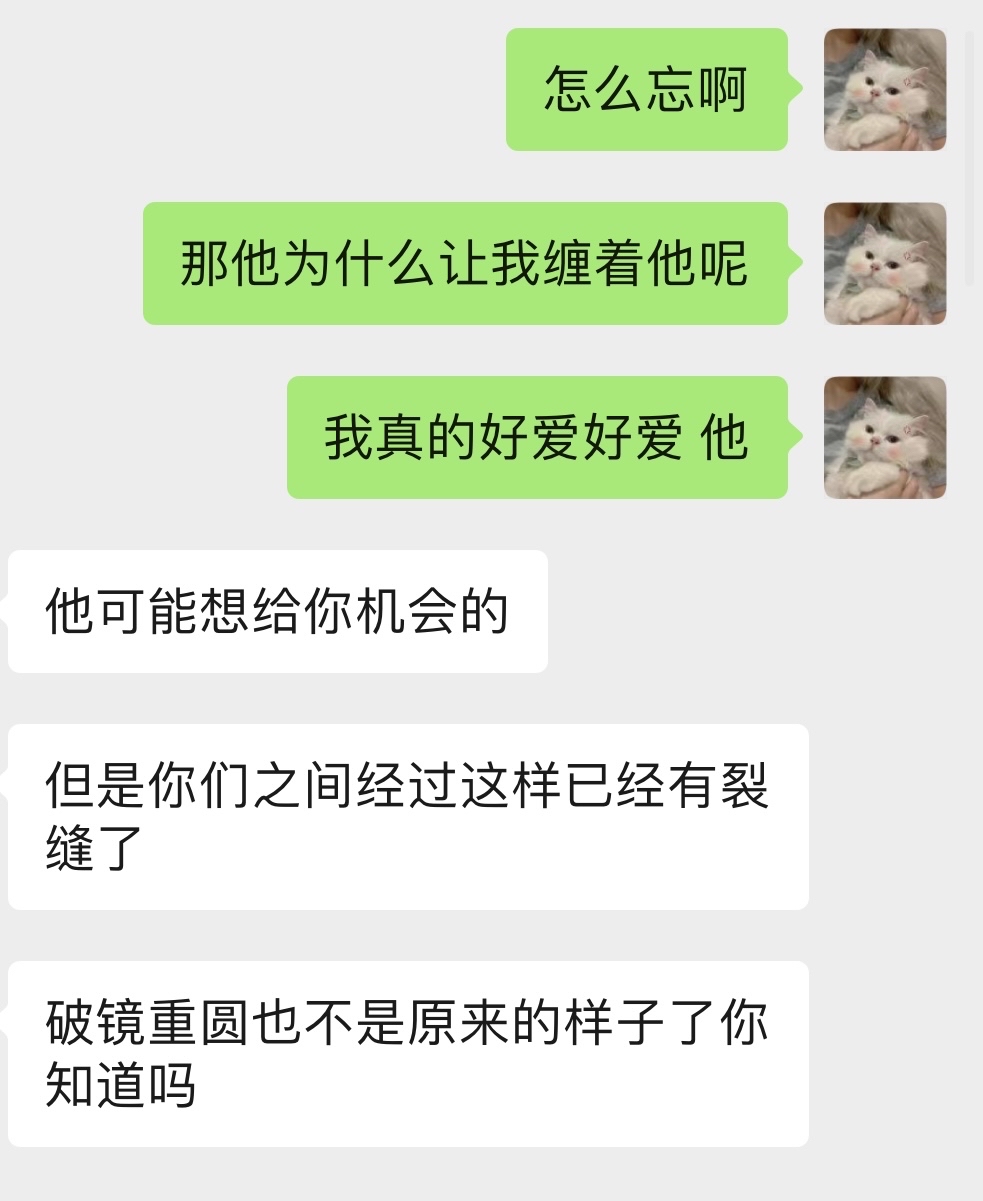Open sender's avatar beside "怎么忘啊" message

pos(884,90)
